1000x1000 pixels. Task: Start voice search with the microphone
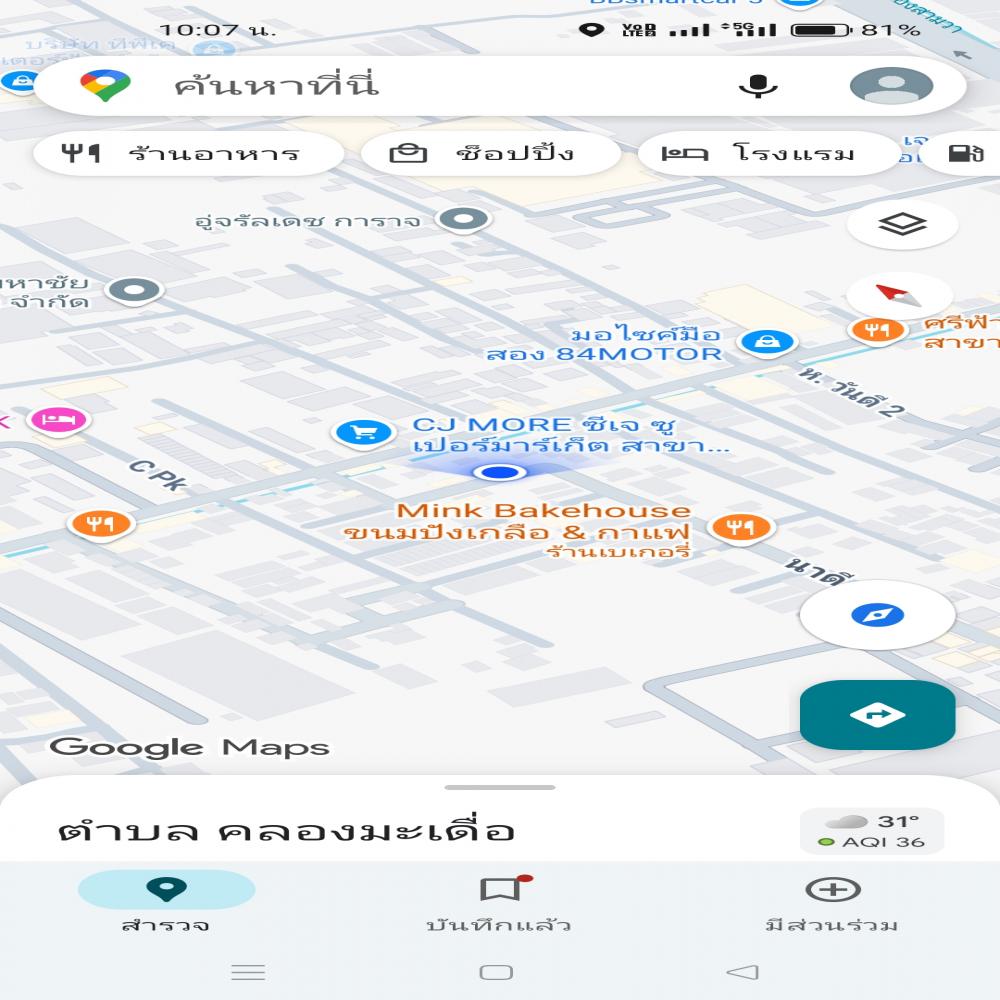click(x=758, y=86)
